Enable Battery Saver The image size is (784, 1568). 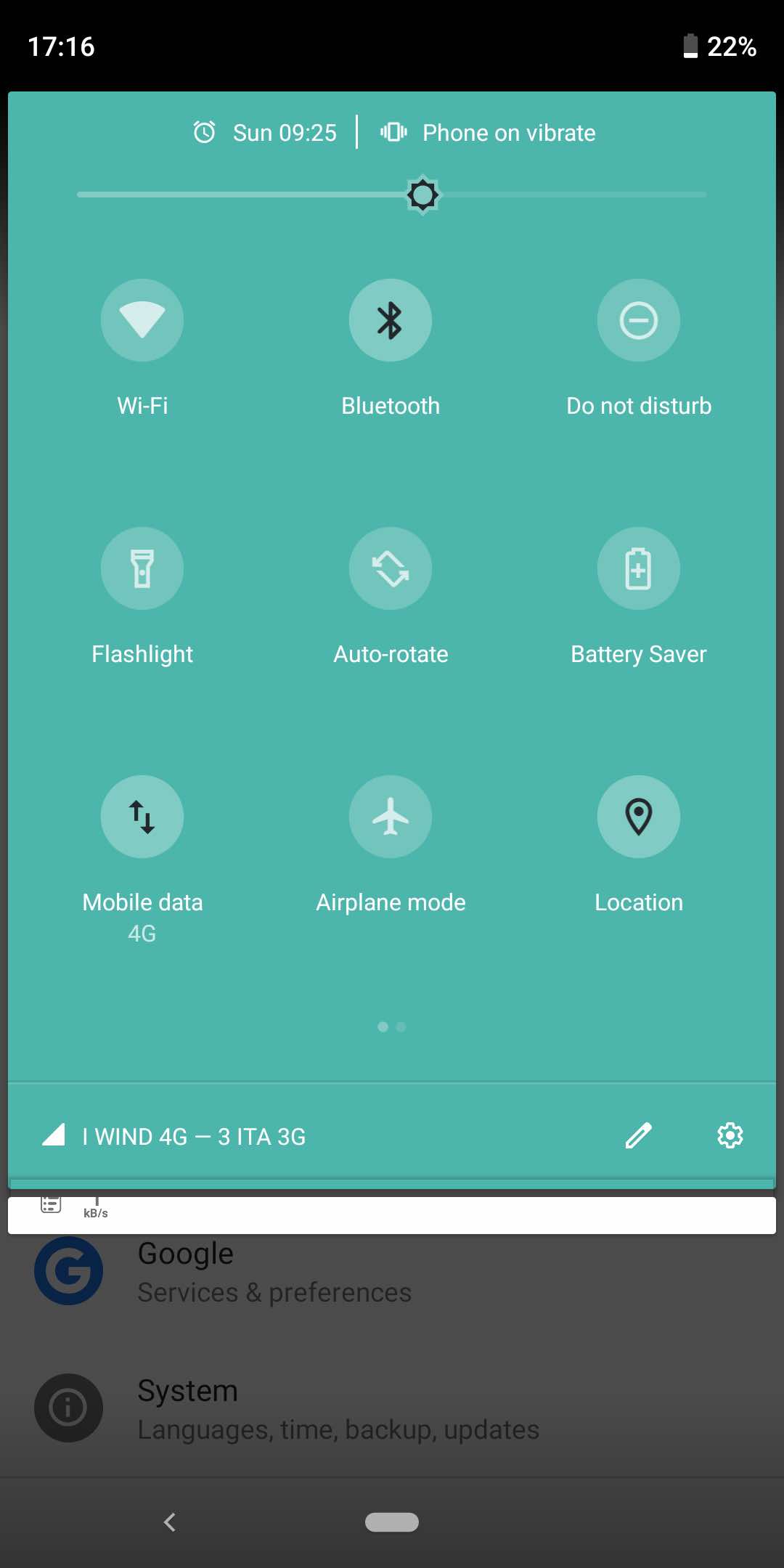639,568
